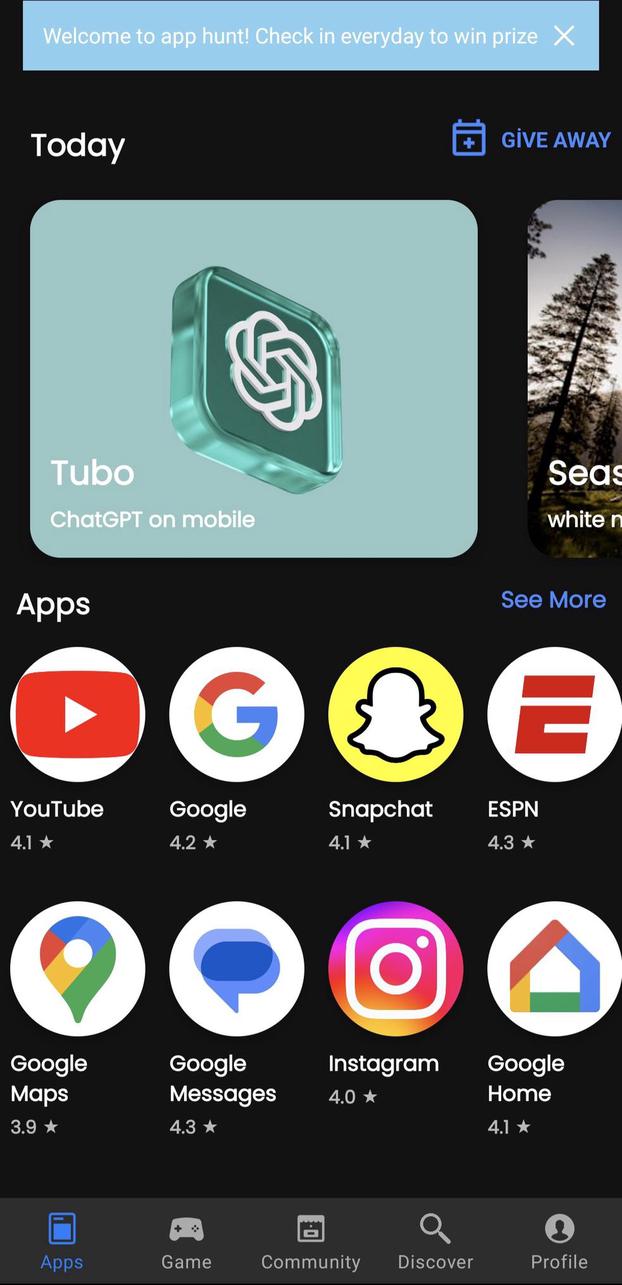Screen dimensions: 622x1285
Task: Tap See More next to Apps
Action: coord(553,599)
